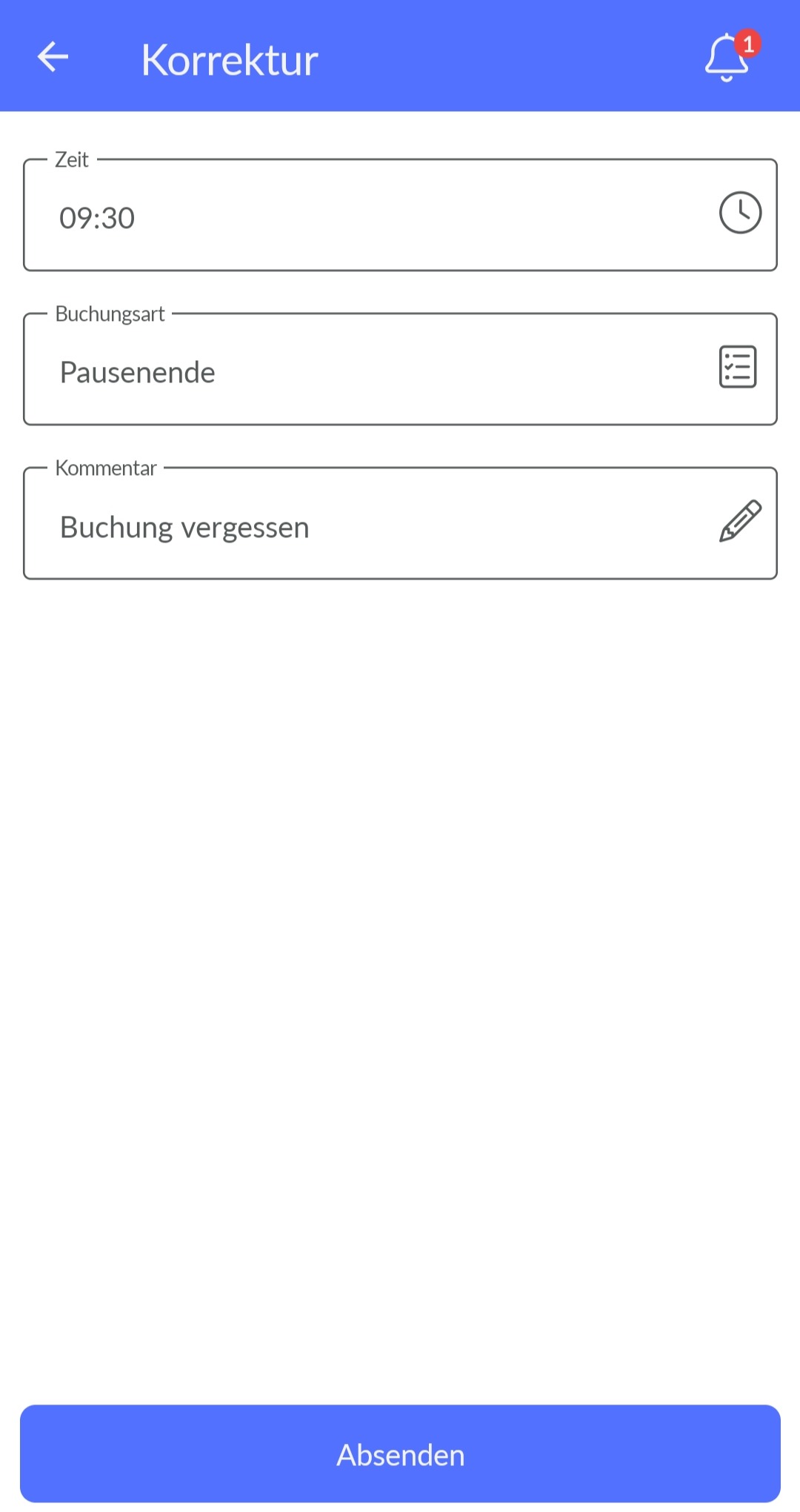Select the Kommentar field label
The width and height of the screenshot is (800, 1512).
(x=107, y=468)
